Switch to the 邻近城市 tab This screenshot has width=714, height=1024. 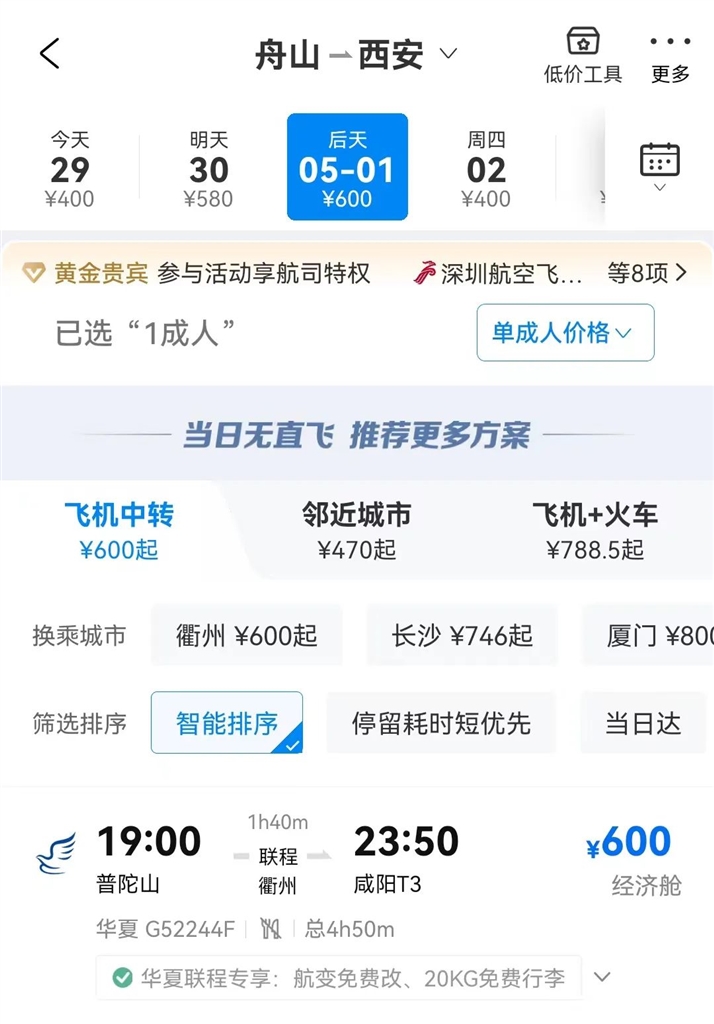357,530
